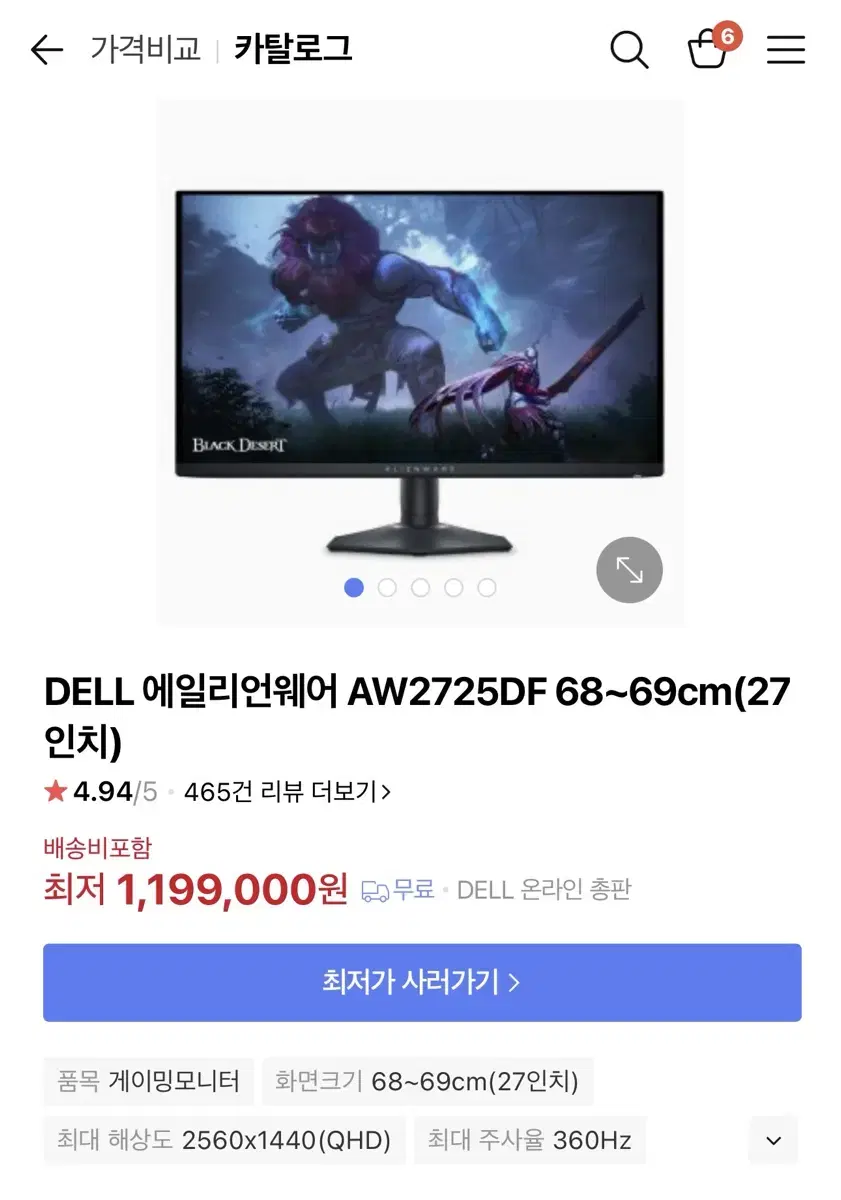The height and width of the screenshot is (1200, 841).
Task: Select the active first carousel dot
Action: click(x=354, y=588)
